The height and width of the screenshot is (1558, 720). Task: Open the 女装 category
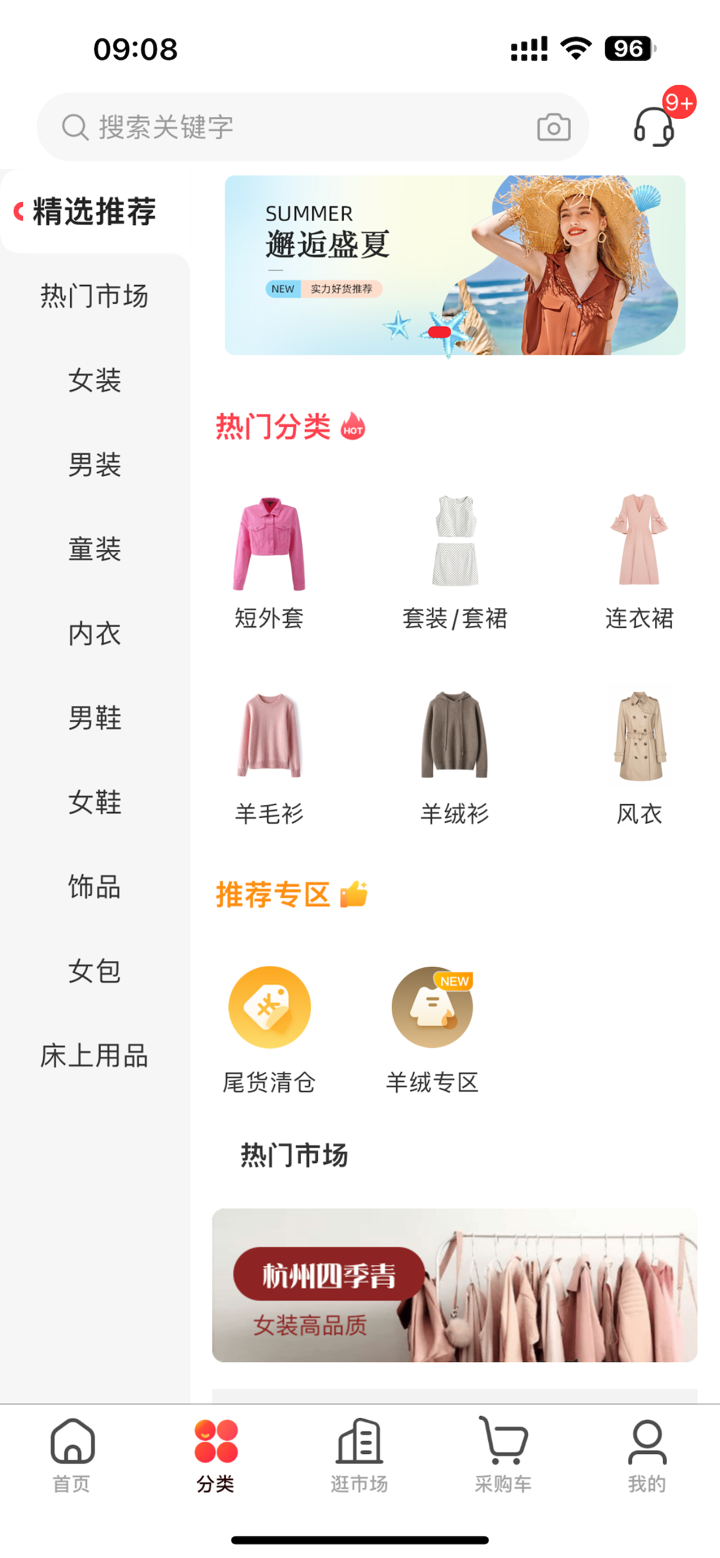click(x=94, y=381)
